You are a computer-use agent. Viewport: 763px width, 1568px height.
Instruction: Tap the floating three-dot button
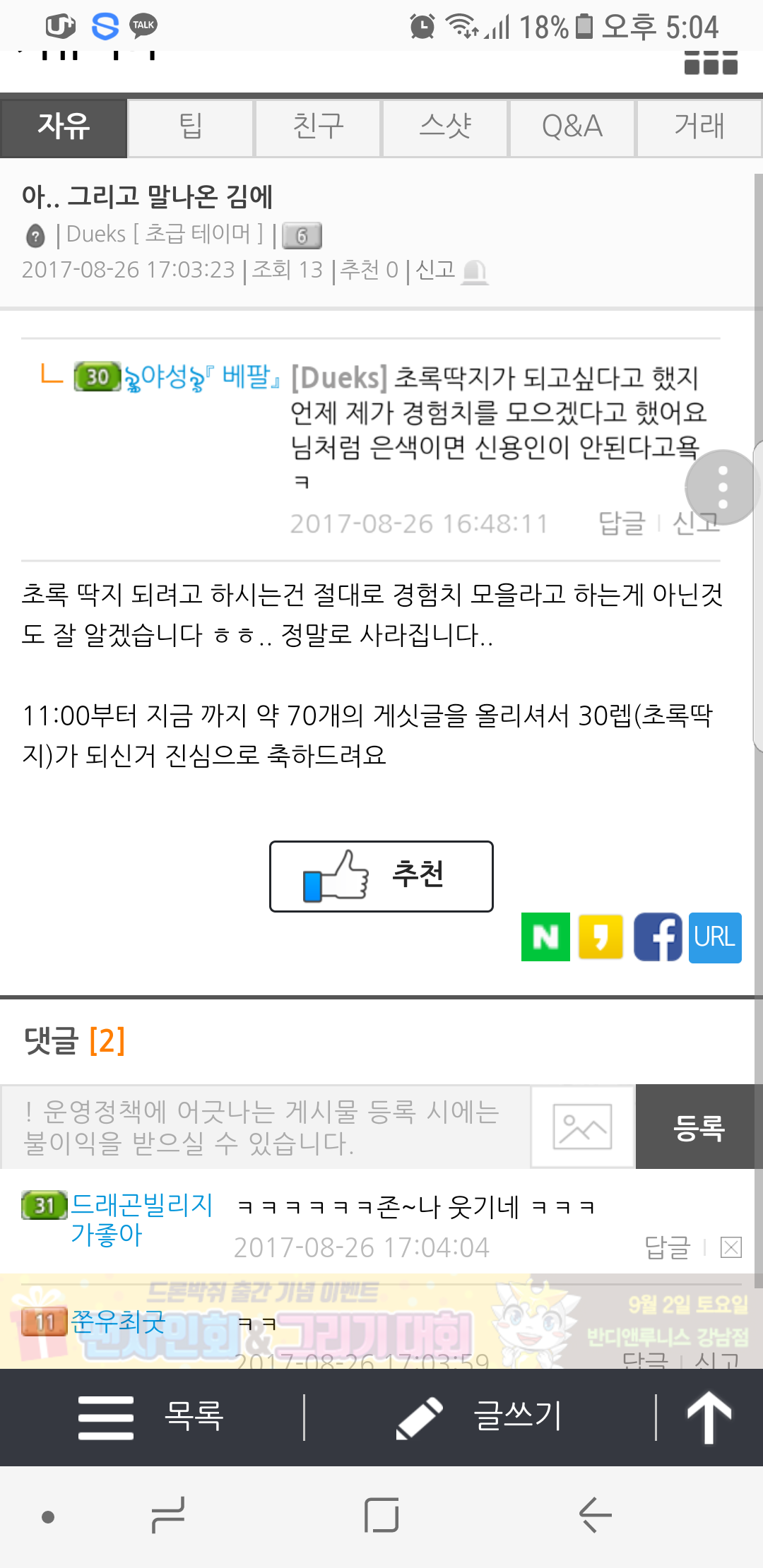point(722,487)
